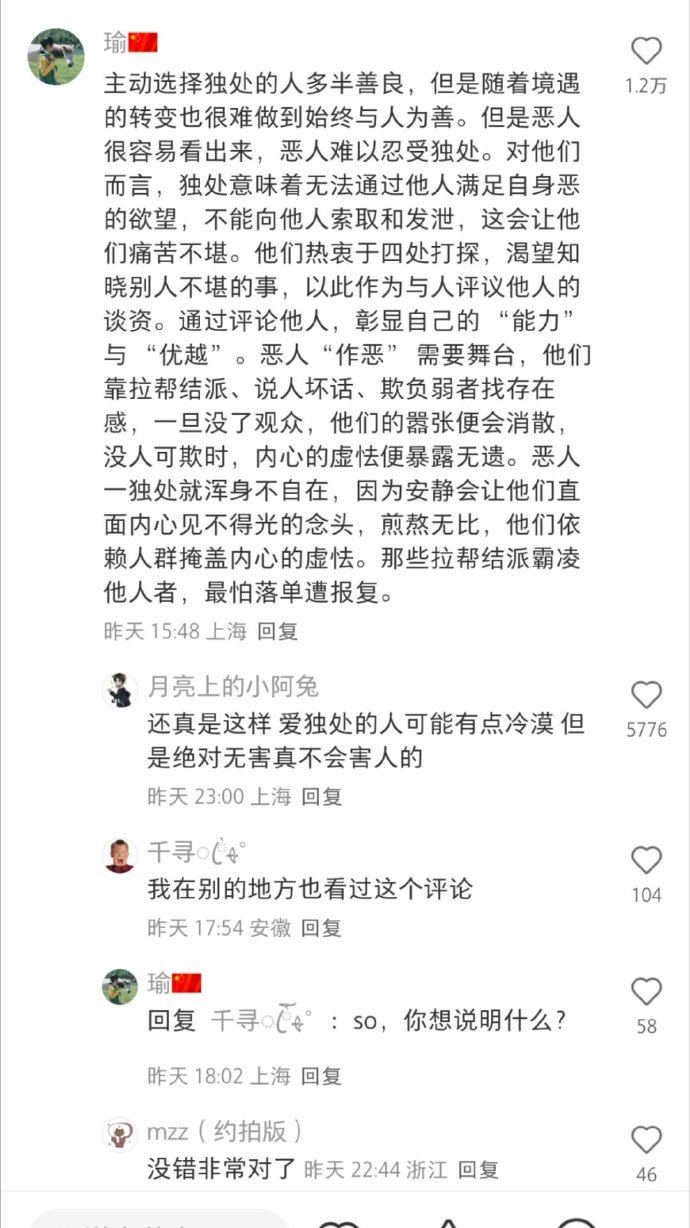Viewport: 690px width, 1228px height.
Task: Like 瑜's long top comment
Action: tap(647, 52)
